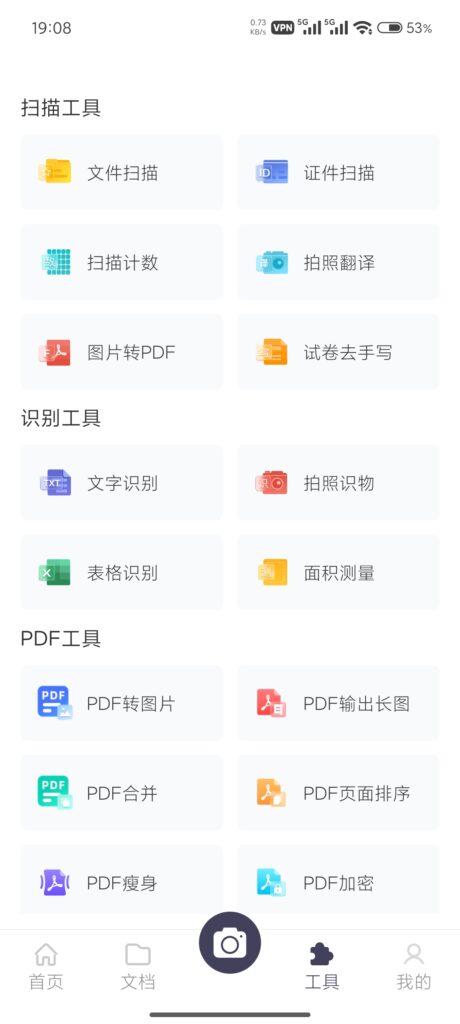
Task: Open the 证件扫描 tool
Action: coord(338,172)
